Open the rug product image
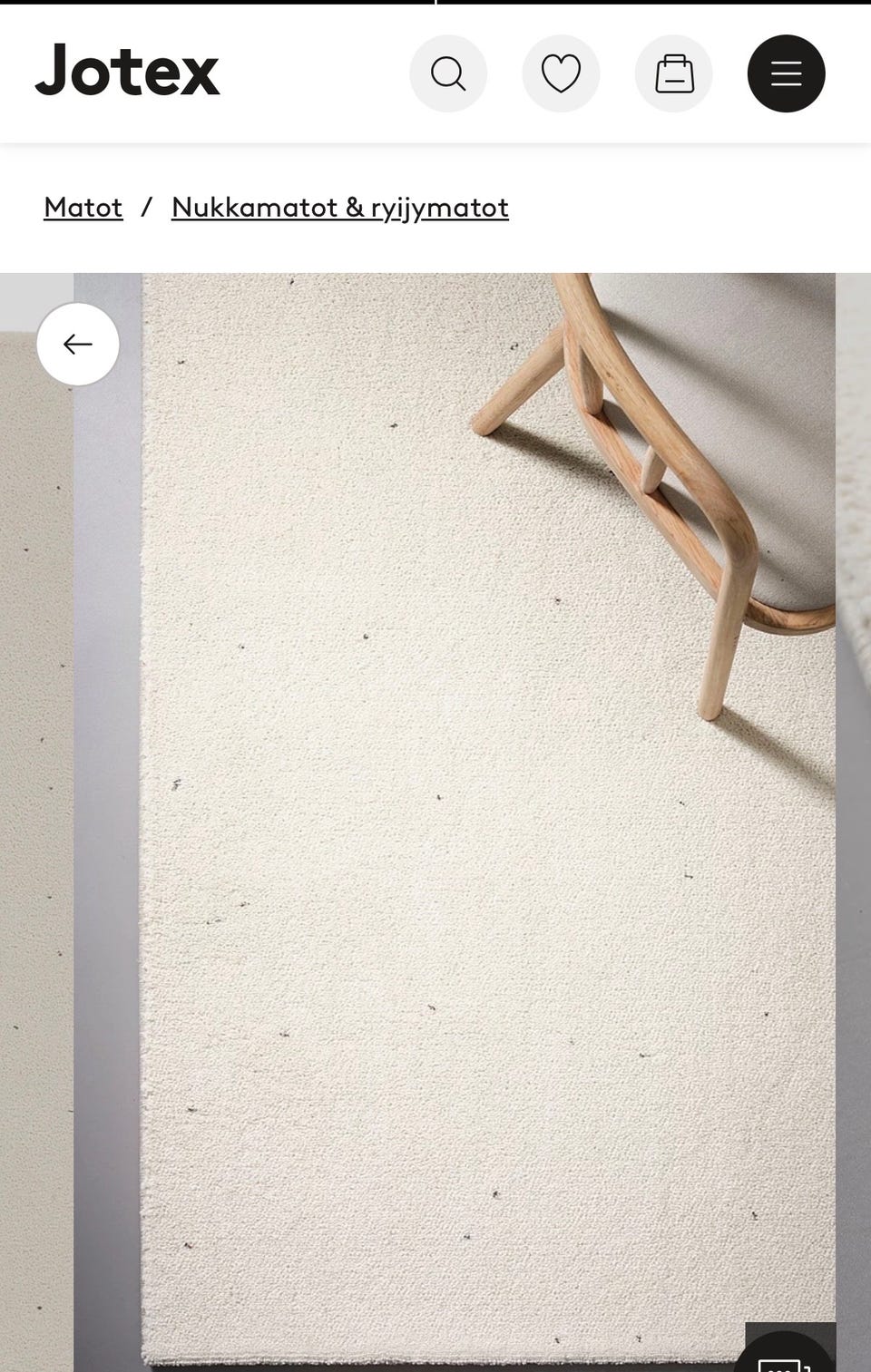Screen dimensions: 871x1372 (x=454, y=816)
